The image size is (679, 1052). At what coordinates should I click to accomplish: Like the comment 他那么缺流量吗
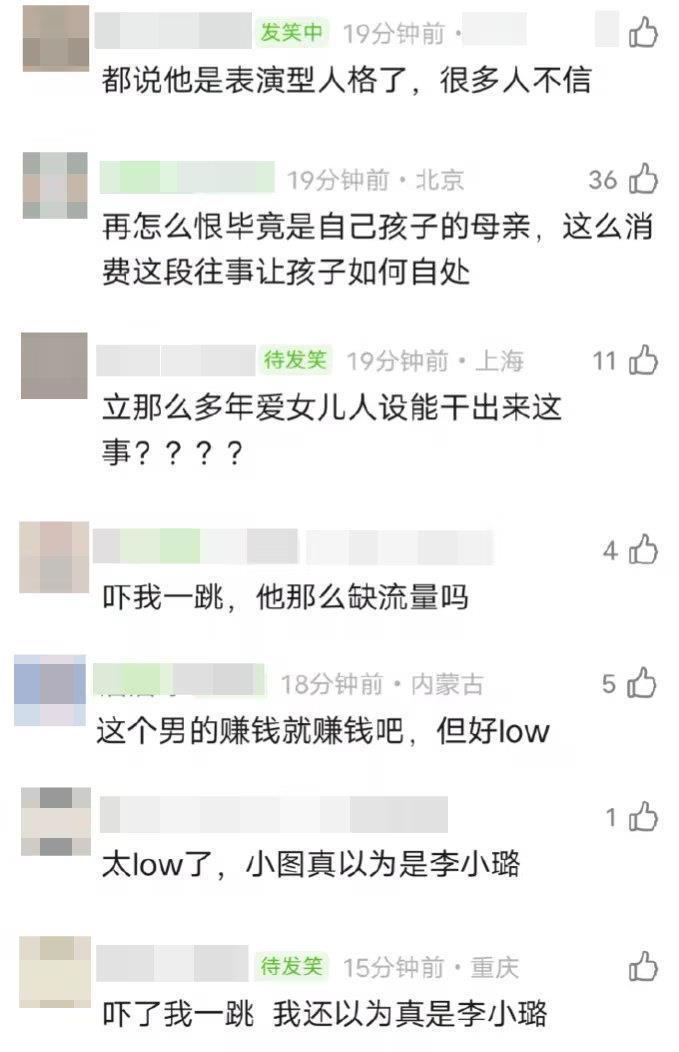[x=643, y=549]
